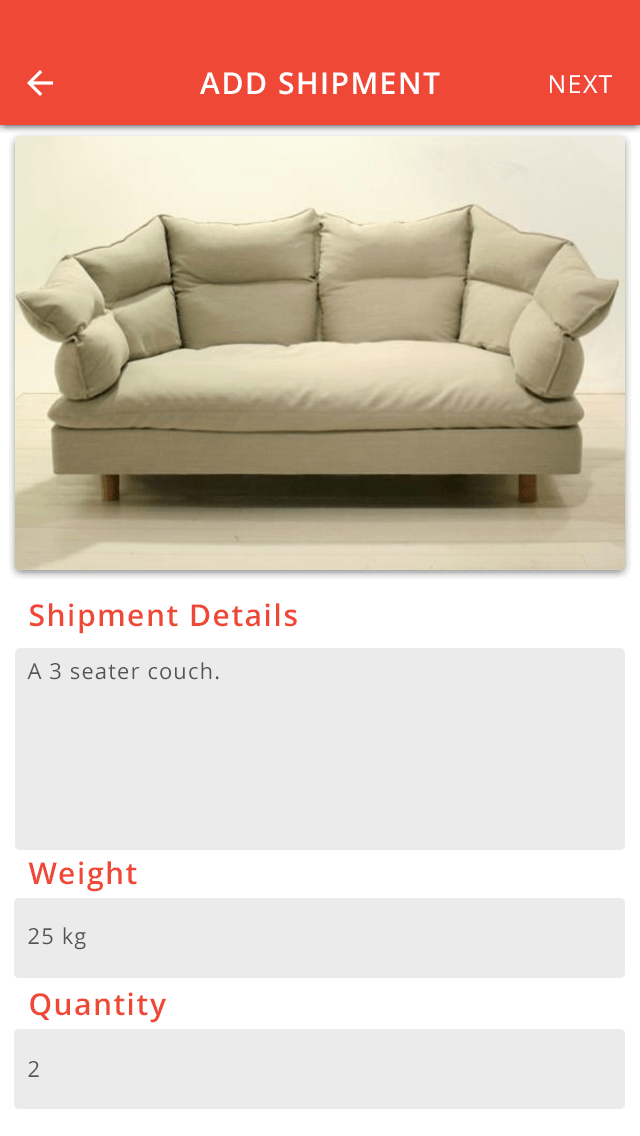Viewport: 640px width, 1136px height.
Task: Tap NEXT to continue
Action: (579, 84)
